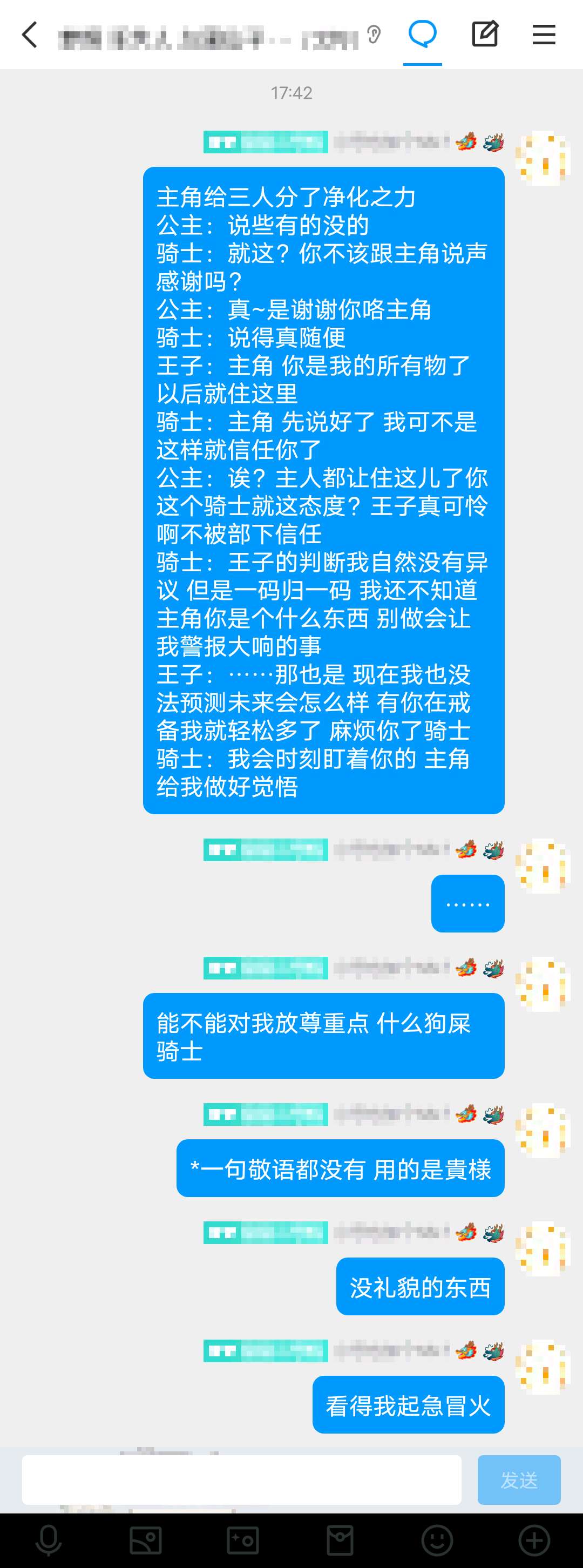Open the camera capture icon
583x1568 pixels.
pyautogui.click(x=243, y=1540)
